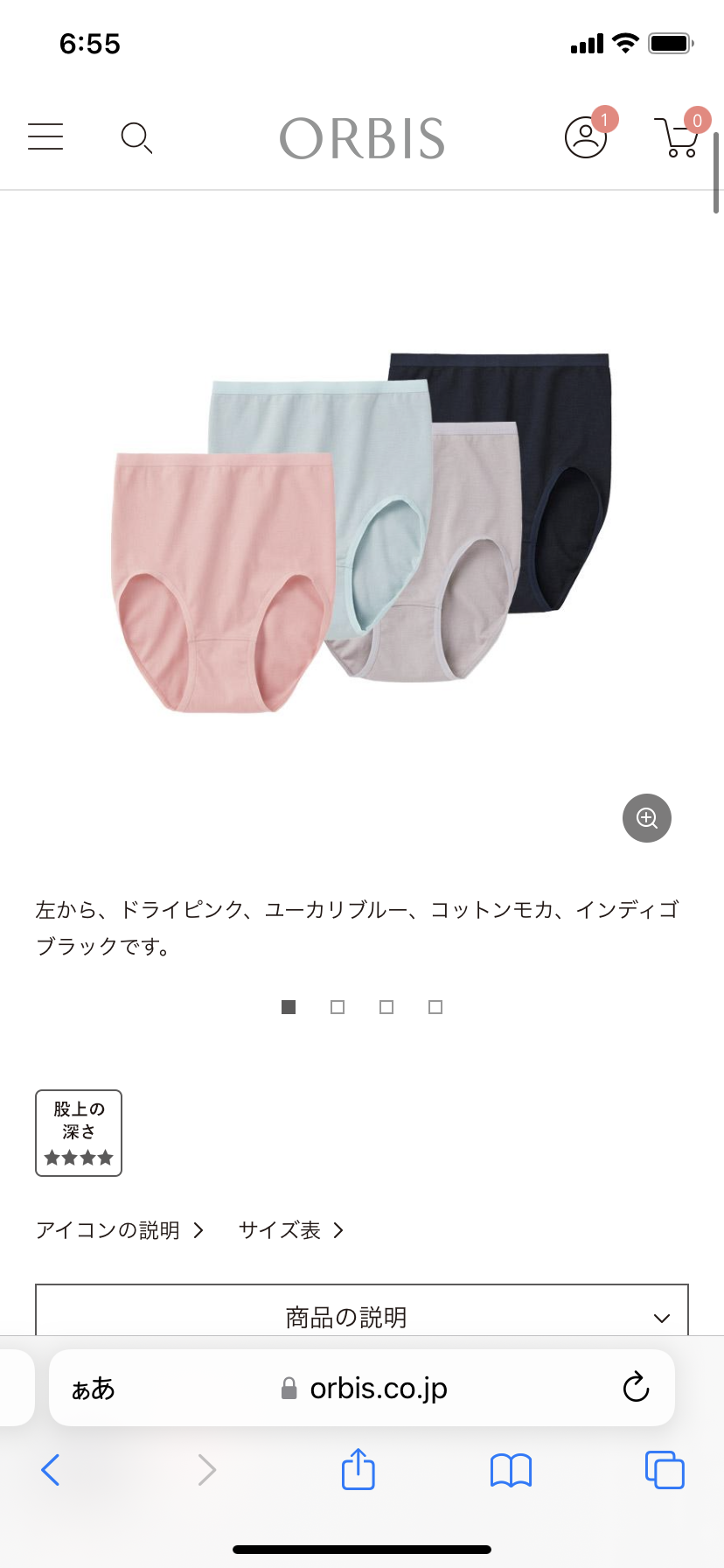This screenshot has height=1568, width=724.
Task: Open the アイコンの説明 link
Action: [x=120, y=1230]
